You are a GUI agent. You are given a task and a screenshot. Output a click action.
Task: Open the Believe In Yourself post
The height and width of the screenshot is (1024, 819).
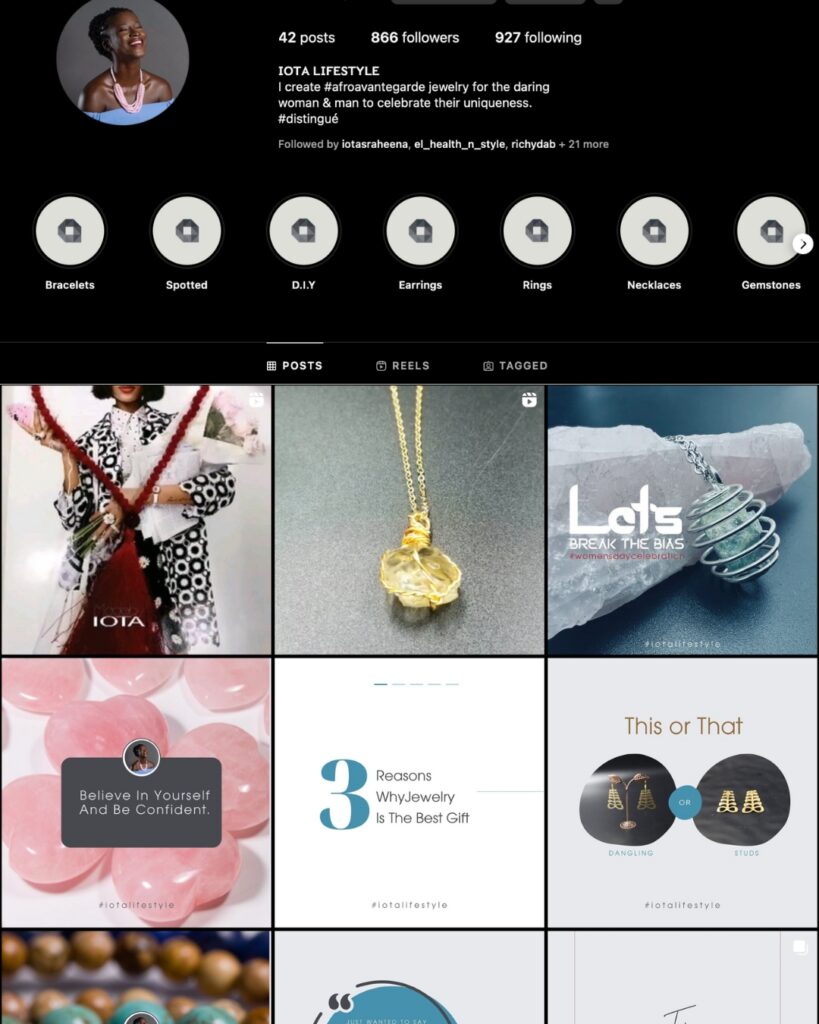pos(136,792)
